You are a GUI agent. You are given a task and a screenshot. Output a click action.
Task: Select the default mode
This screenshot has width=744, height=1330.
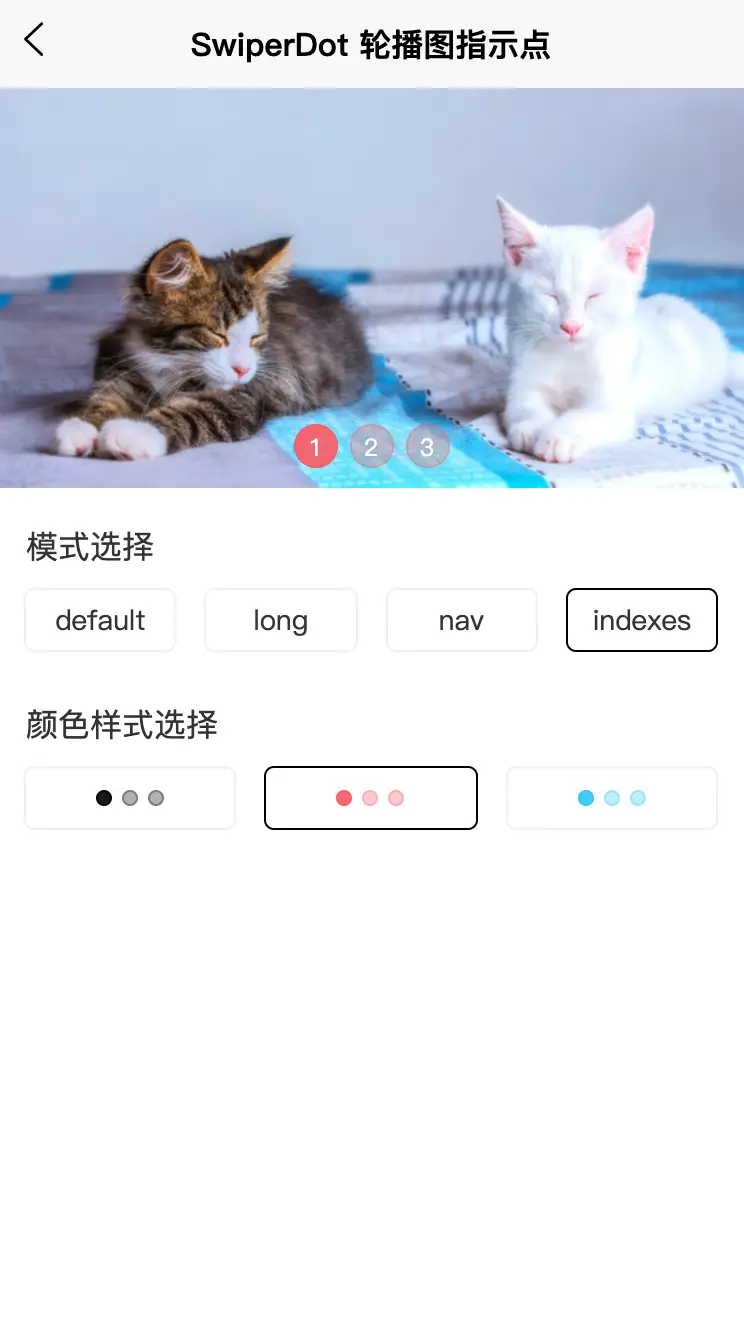pyautogui.click(x=100, y=620)
